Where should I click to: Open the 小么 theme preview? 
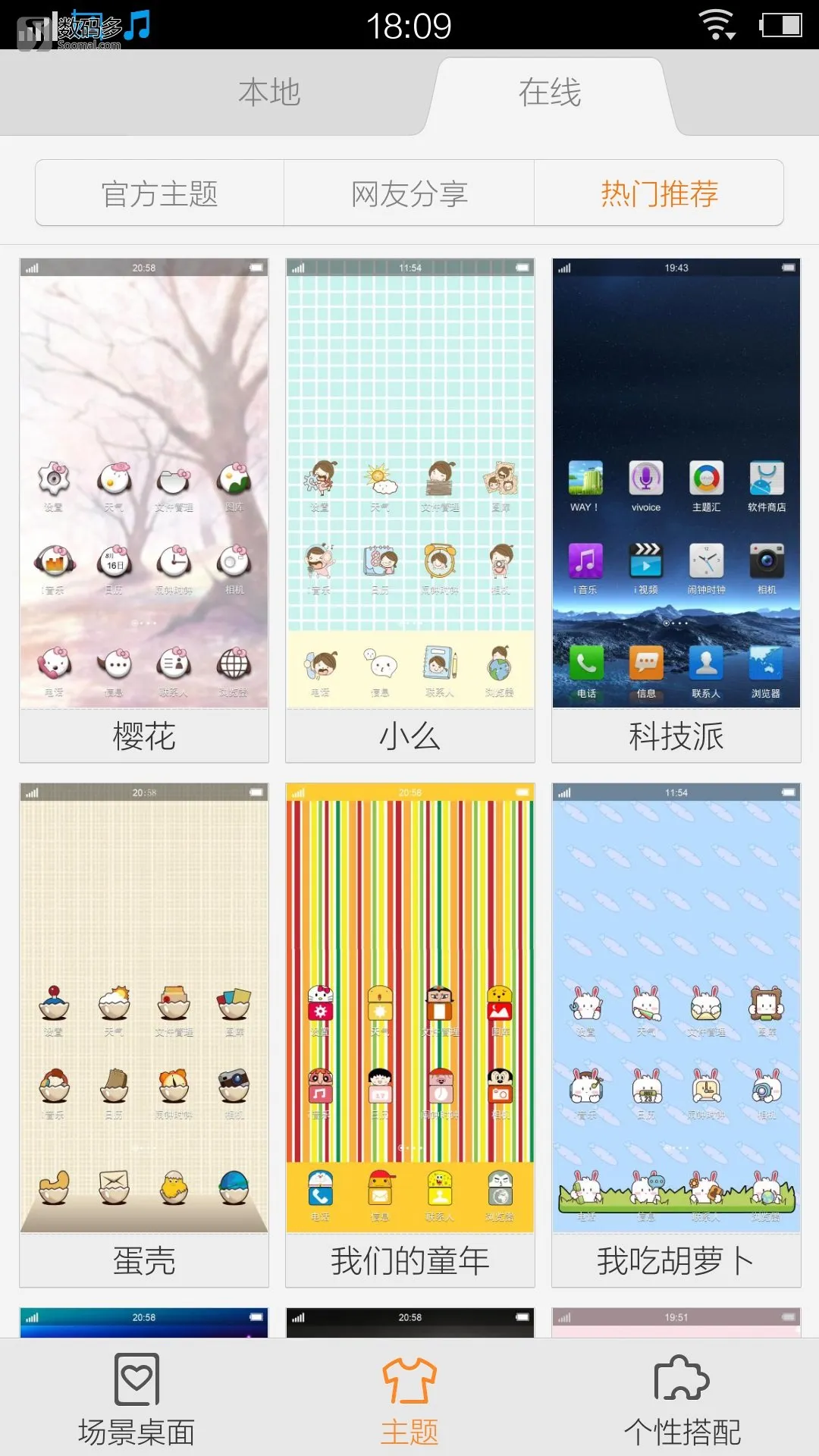pyautogui.click(x=410, y=508)
